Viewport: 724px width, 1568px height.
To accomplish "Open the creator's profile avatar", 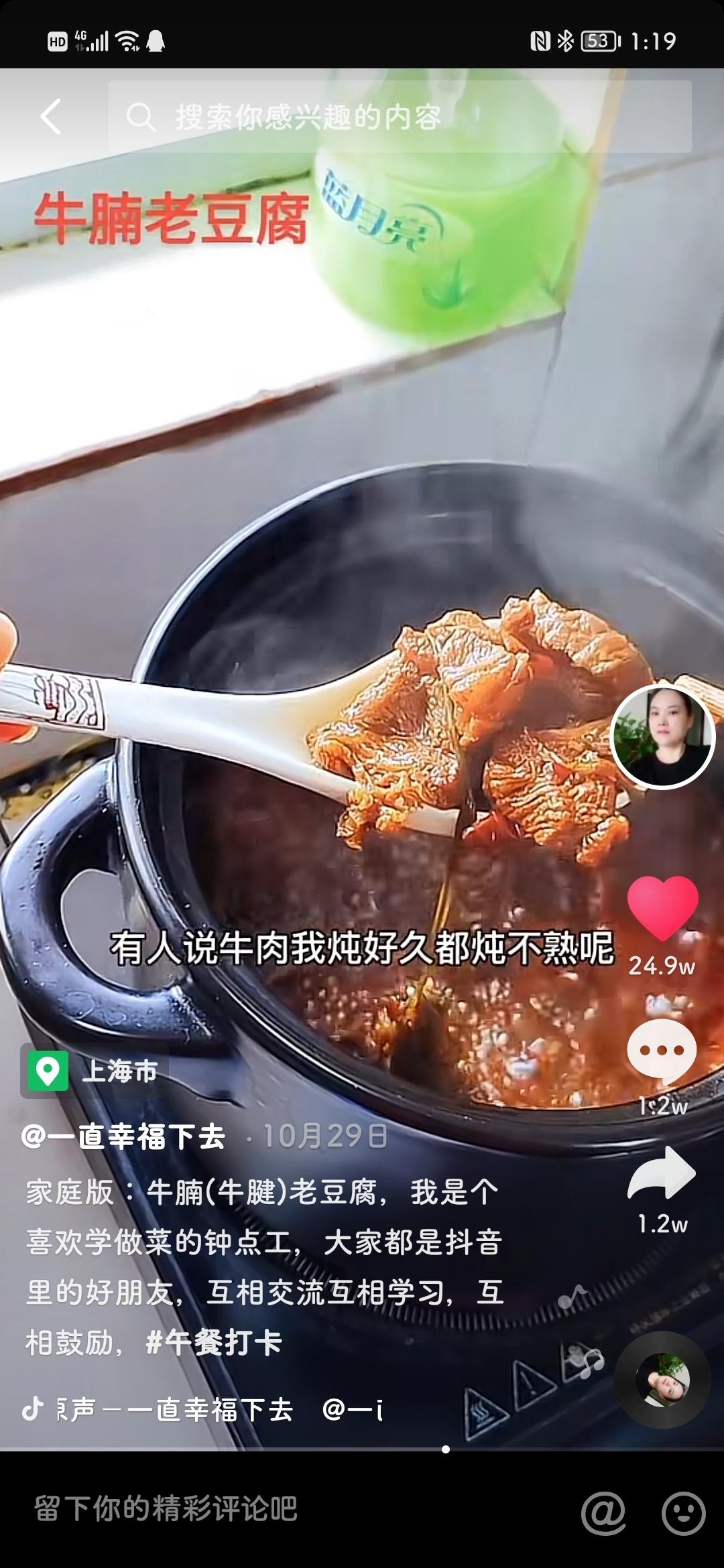I will tap(662, 736).
